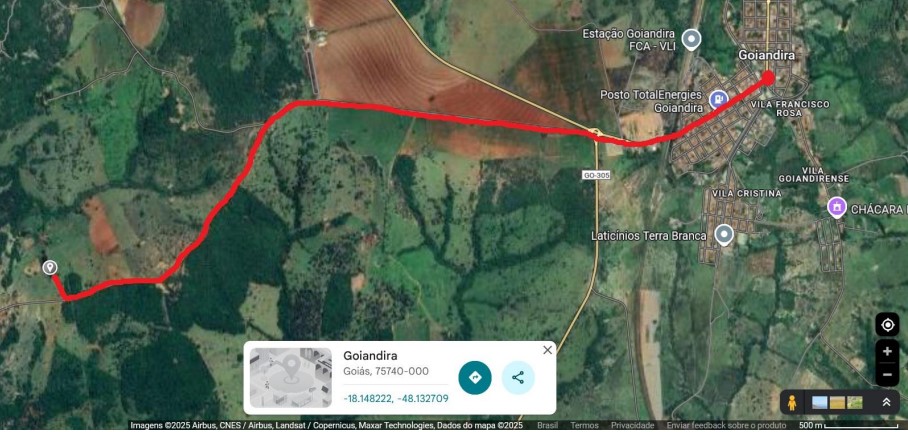Viewport: 908px width, 432px height.
Task: Zoom in on the map
Action: point(887,351)
